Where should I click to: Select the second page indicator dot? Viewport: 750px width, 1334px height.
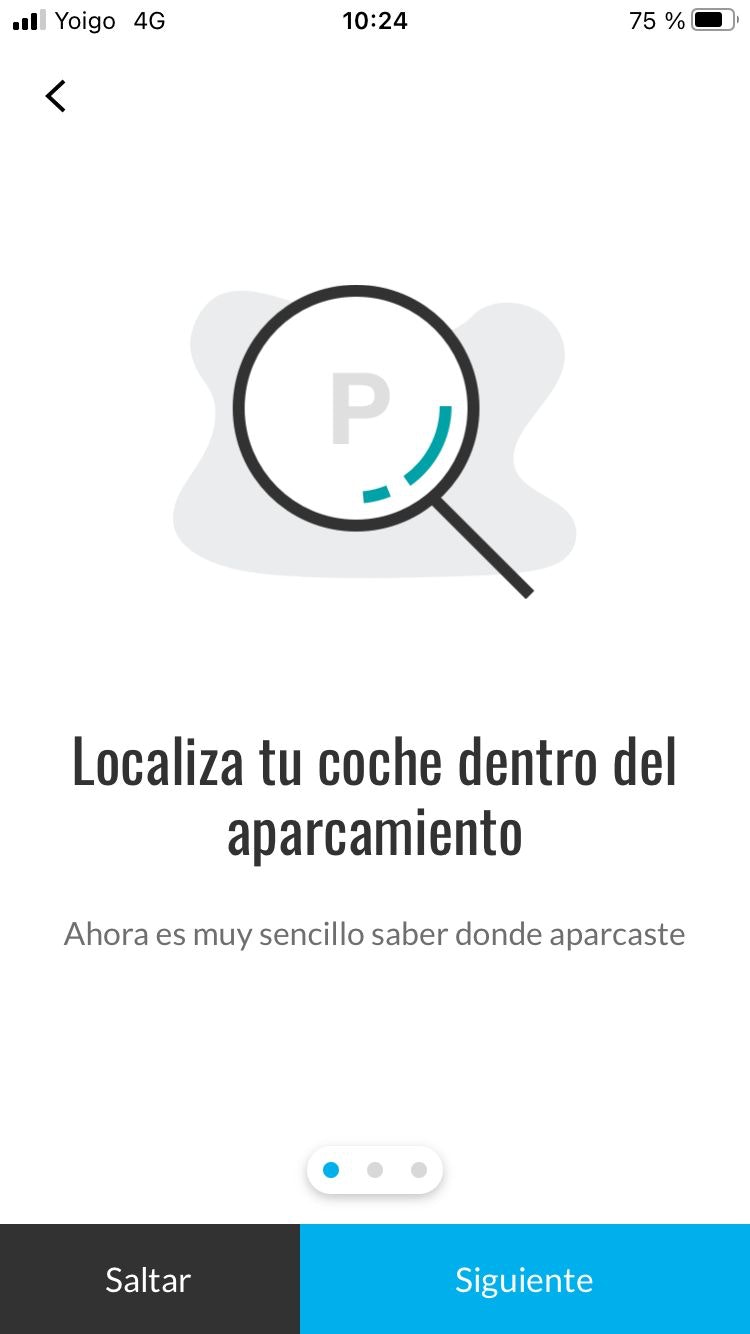375,1170
